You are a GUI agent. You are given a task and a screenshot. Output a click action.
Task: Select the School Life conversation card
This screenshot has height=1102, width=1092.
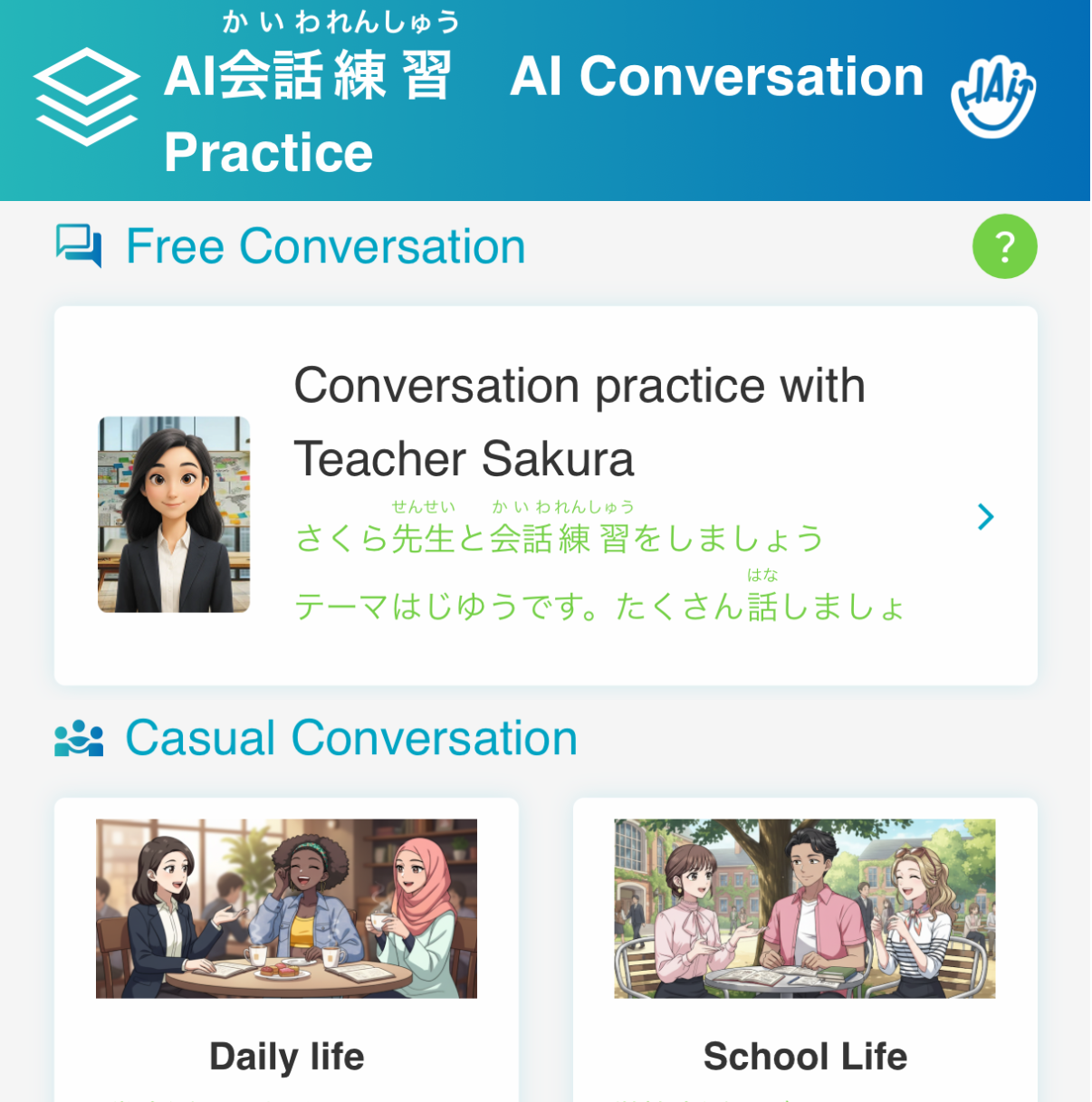804,949
